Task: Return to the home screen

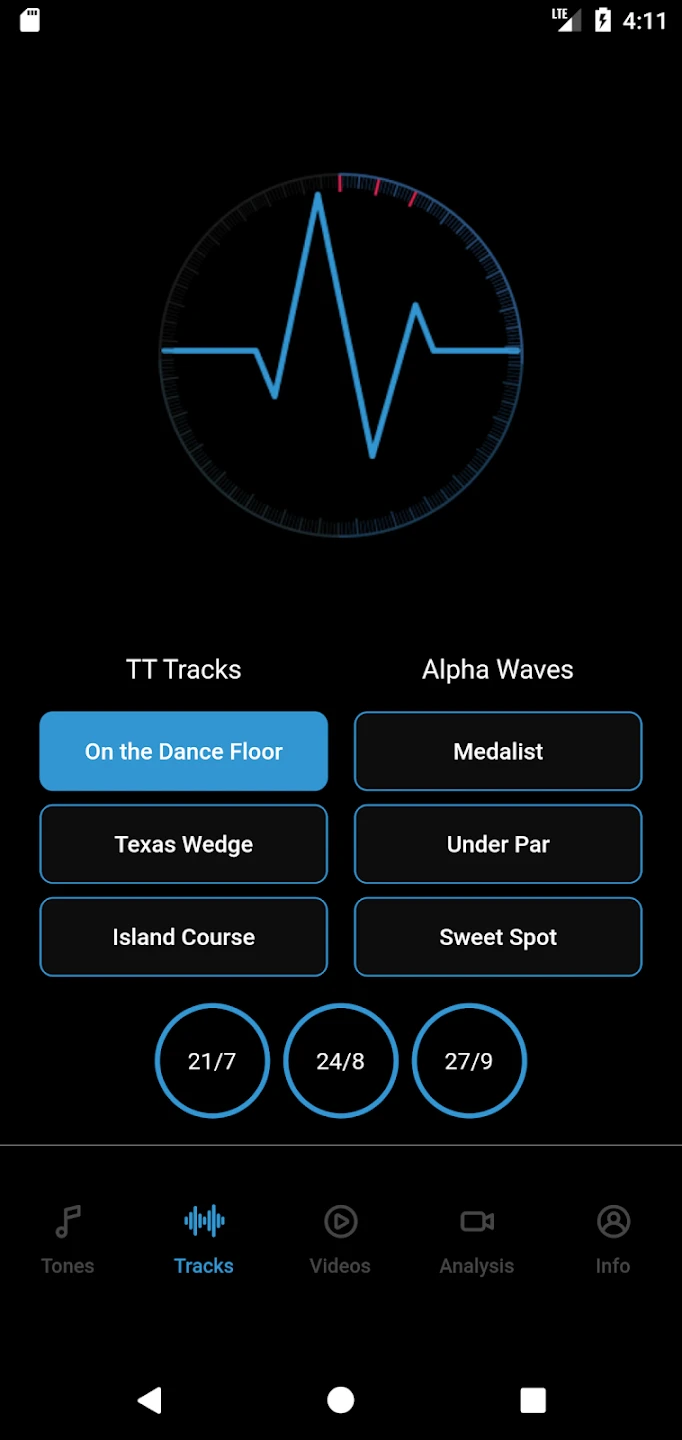Action: point(341,1400)
